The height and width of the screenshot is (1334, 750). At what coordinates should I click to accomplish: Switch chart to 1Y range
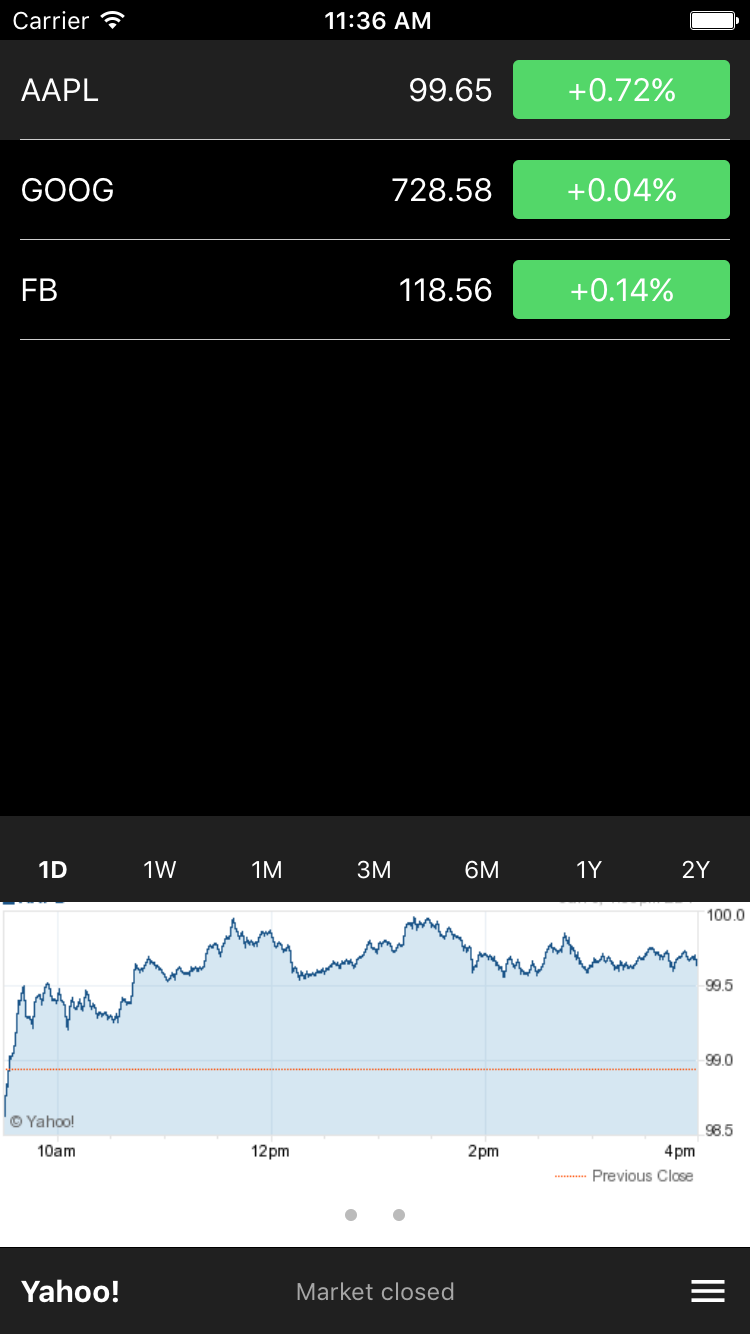[x=588, y=870]
